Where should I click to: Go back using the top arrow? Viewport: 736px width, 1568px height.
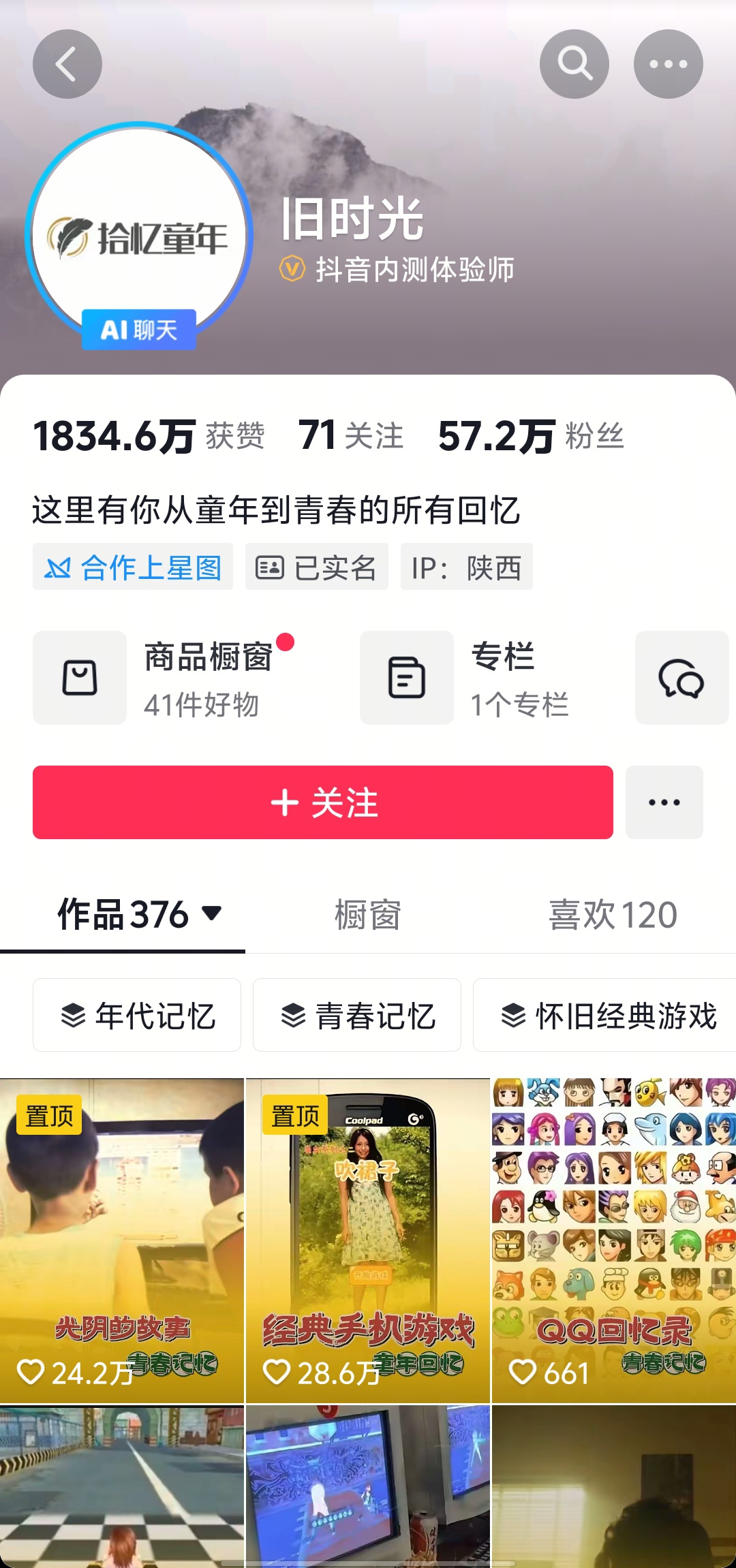point(67,65)
